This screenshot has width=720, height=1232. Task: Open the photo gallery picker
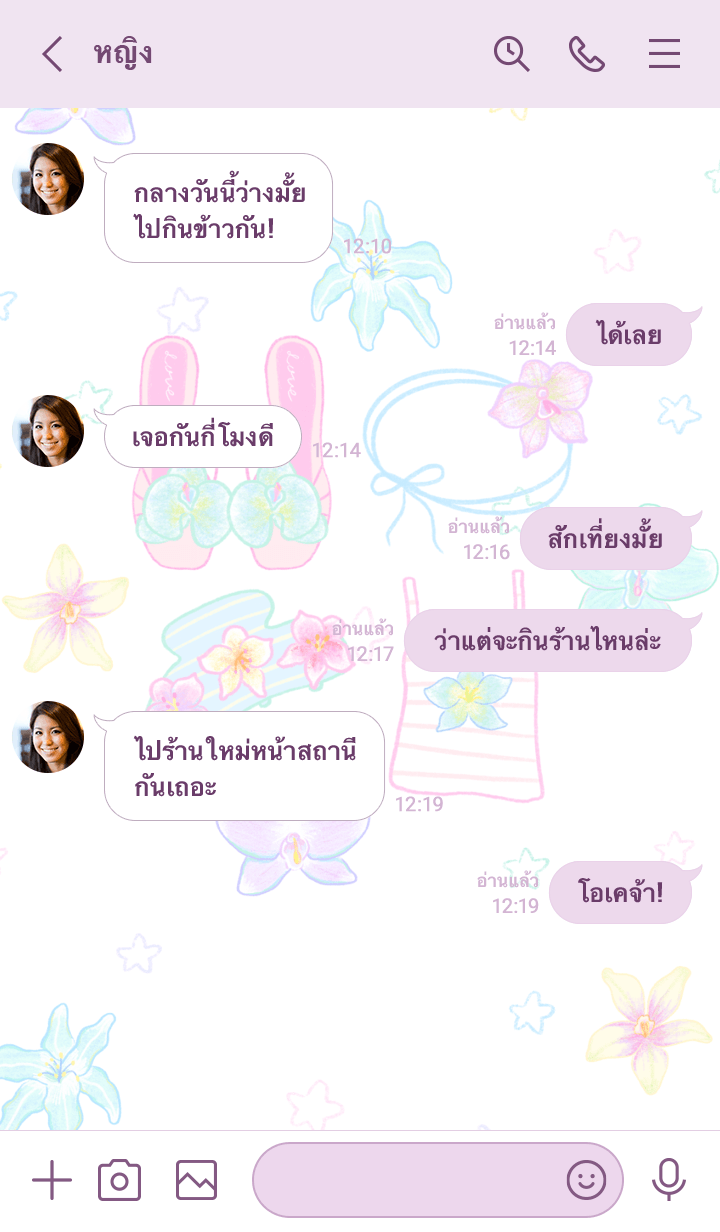click(x=196, y=1181)
